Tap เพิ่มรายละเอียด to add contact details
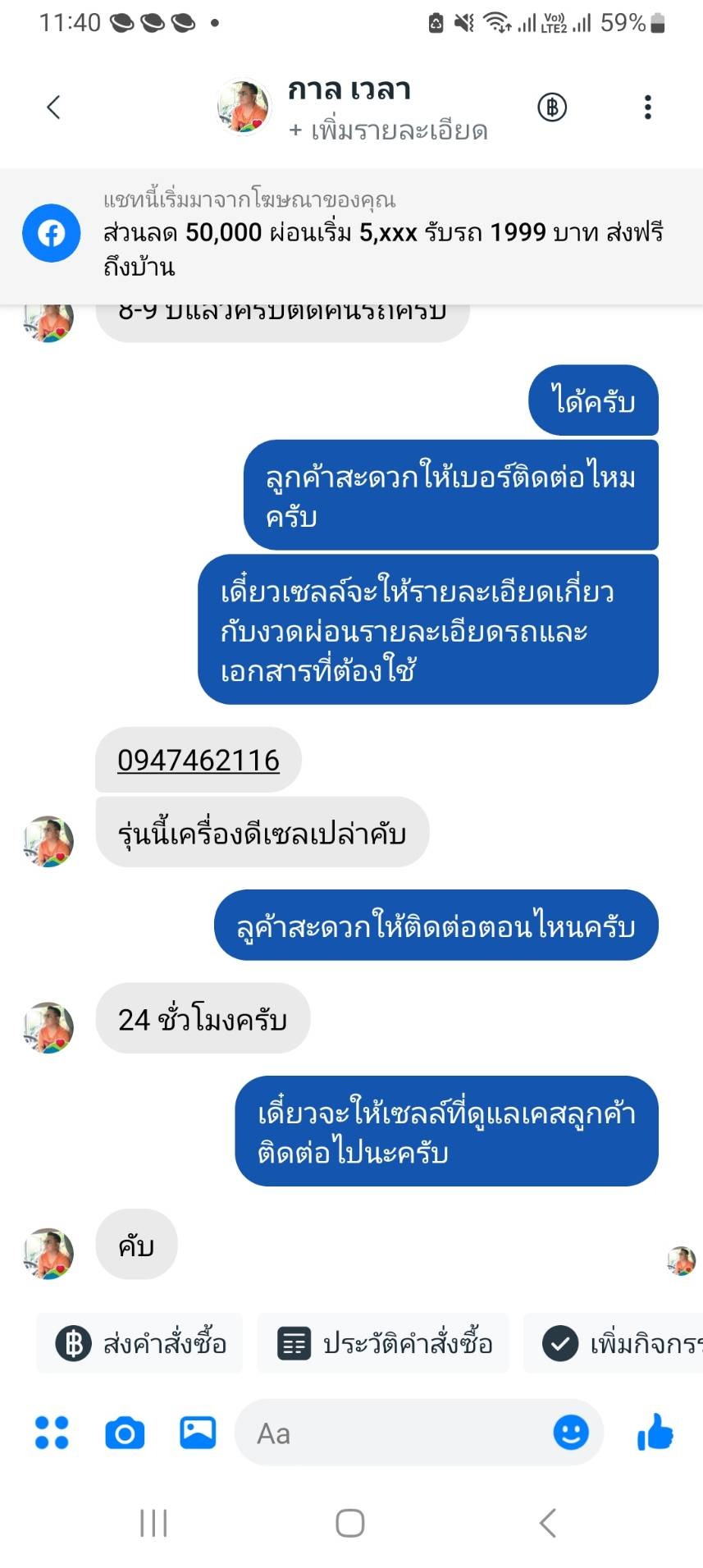This screenshot has width=703, height=1568. coord(389,130)
